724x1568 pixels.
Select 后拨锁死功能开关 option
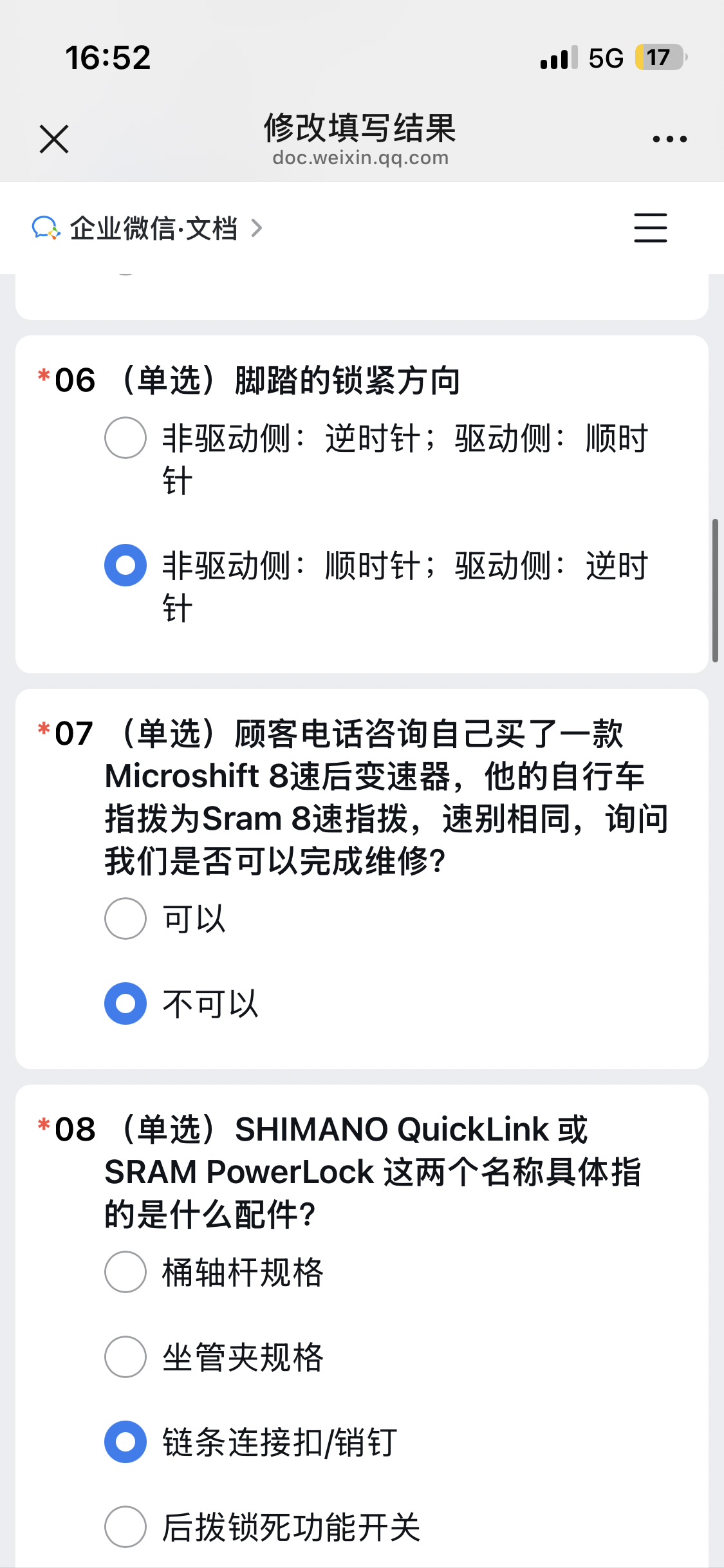click(x=125, y=1527)
